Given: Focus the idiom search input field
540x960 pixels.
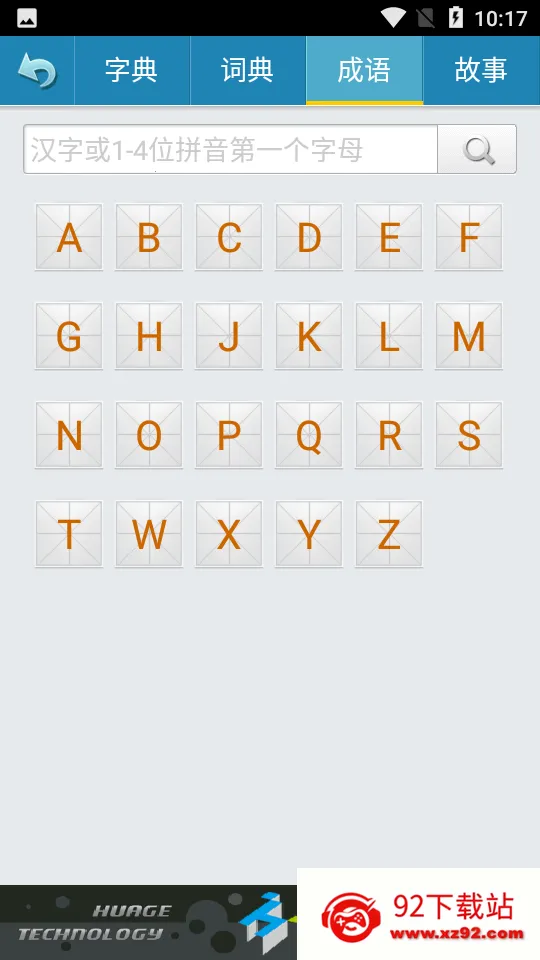Looking at the screenshot, I should (231, 149).
